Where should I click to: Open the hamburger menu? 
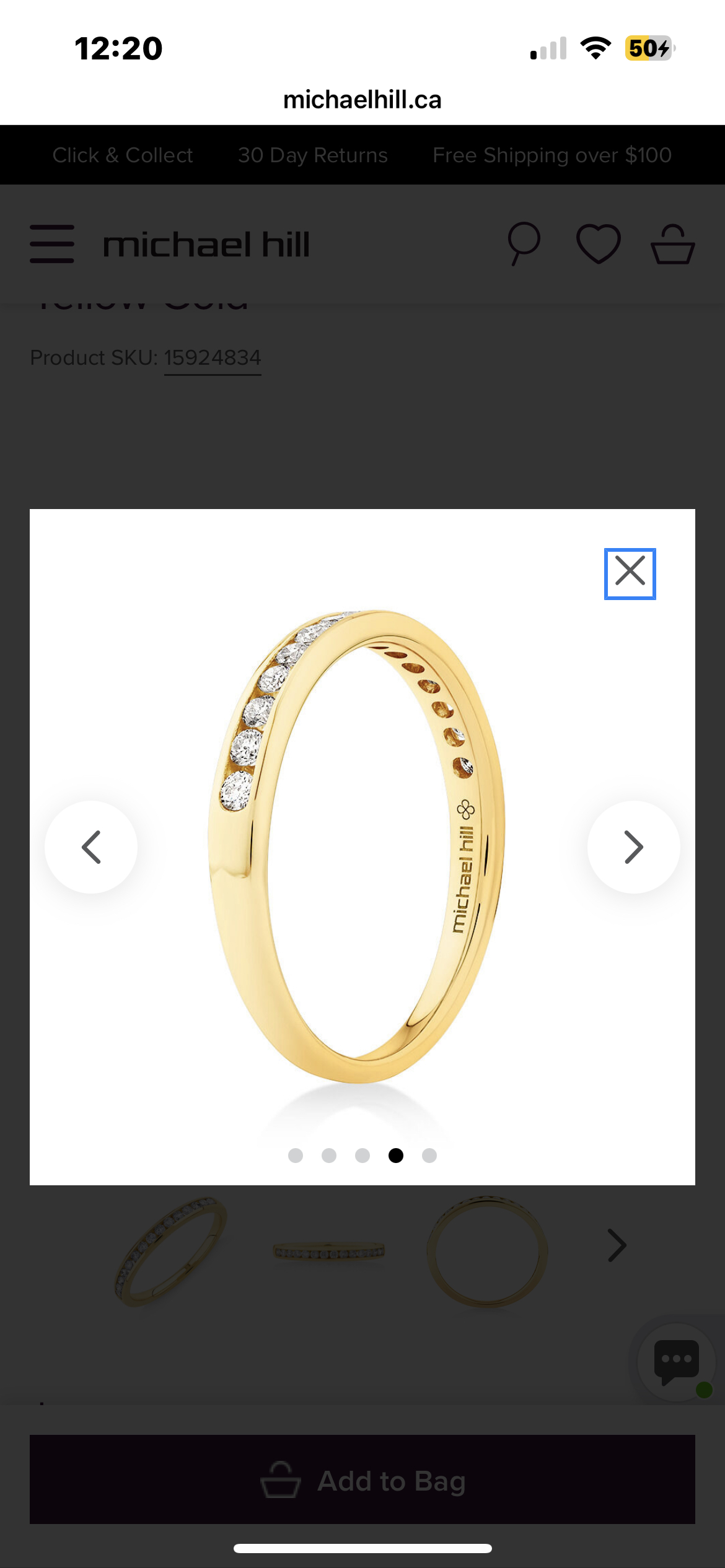click(x=52, y=244)
